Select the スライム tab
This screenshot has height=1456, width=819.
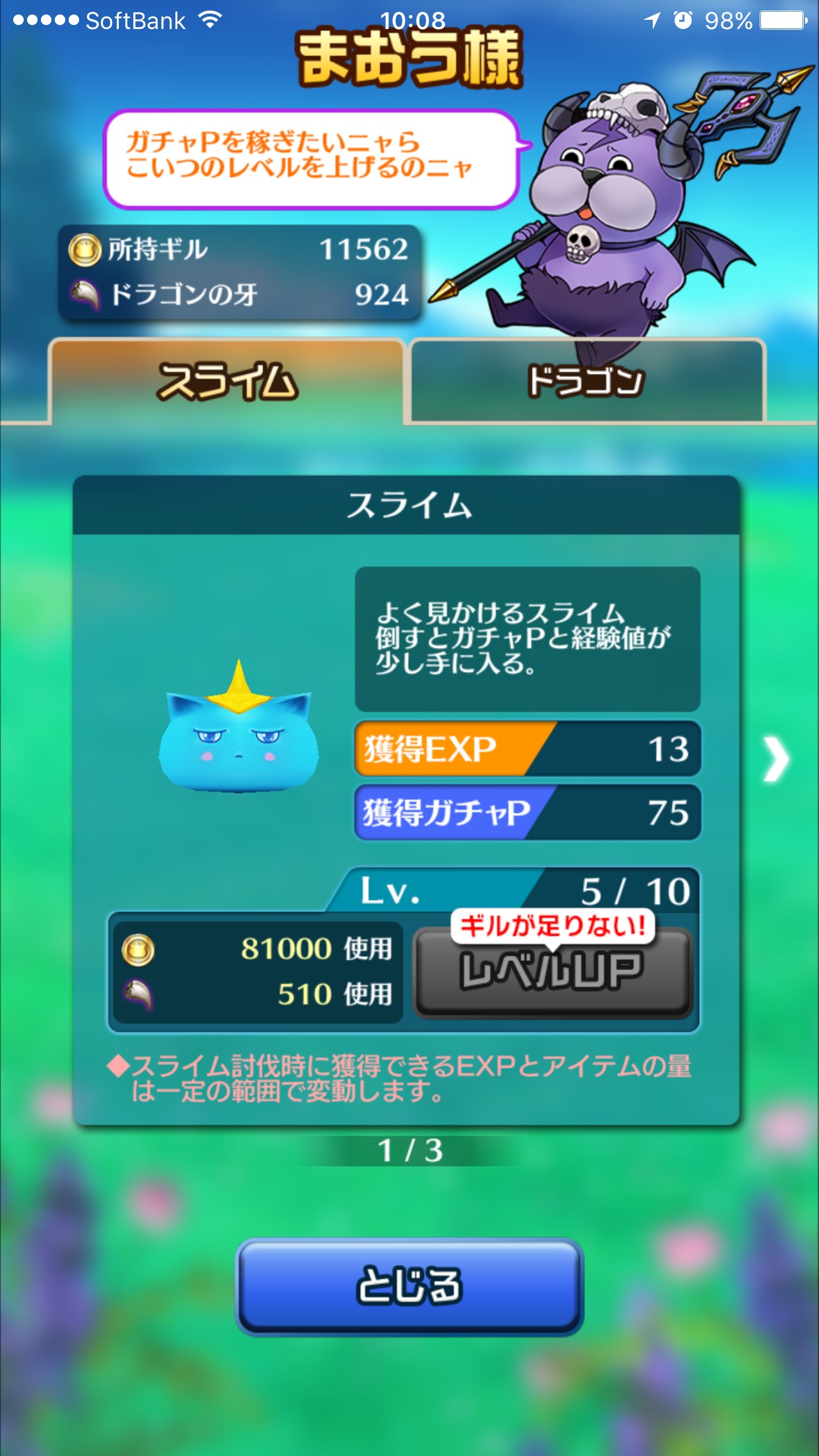226,380
